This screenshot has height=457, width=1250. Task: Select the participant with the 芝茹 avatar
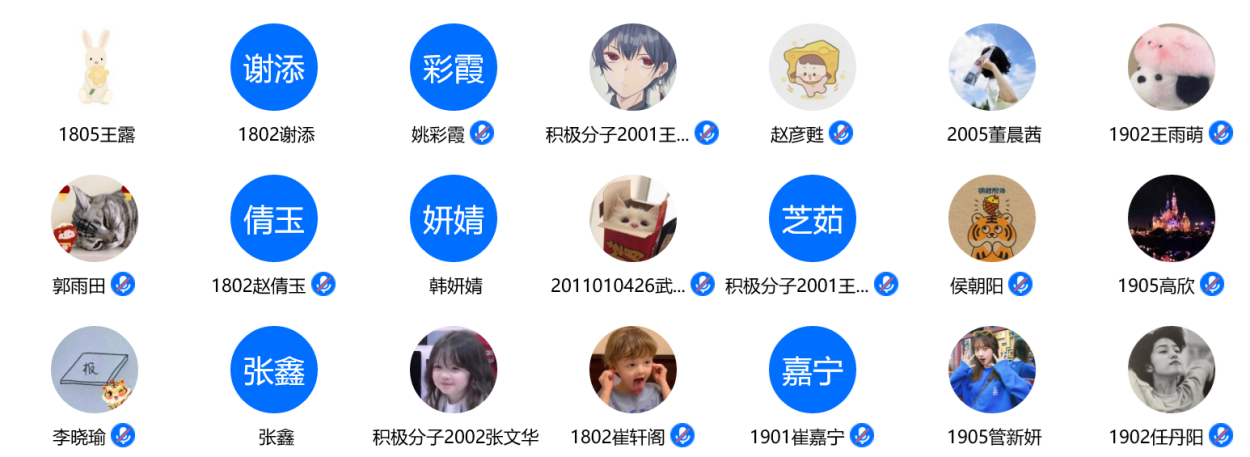[812, 218]
